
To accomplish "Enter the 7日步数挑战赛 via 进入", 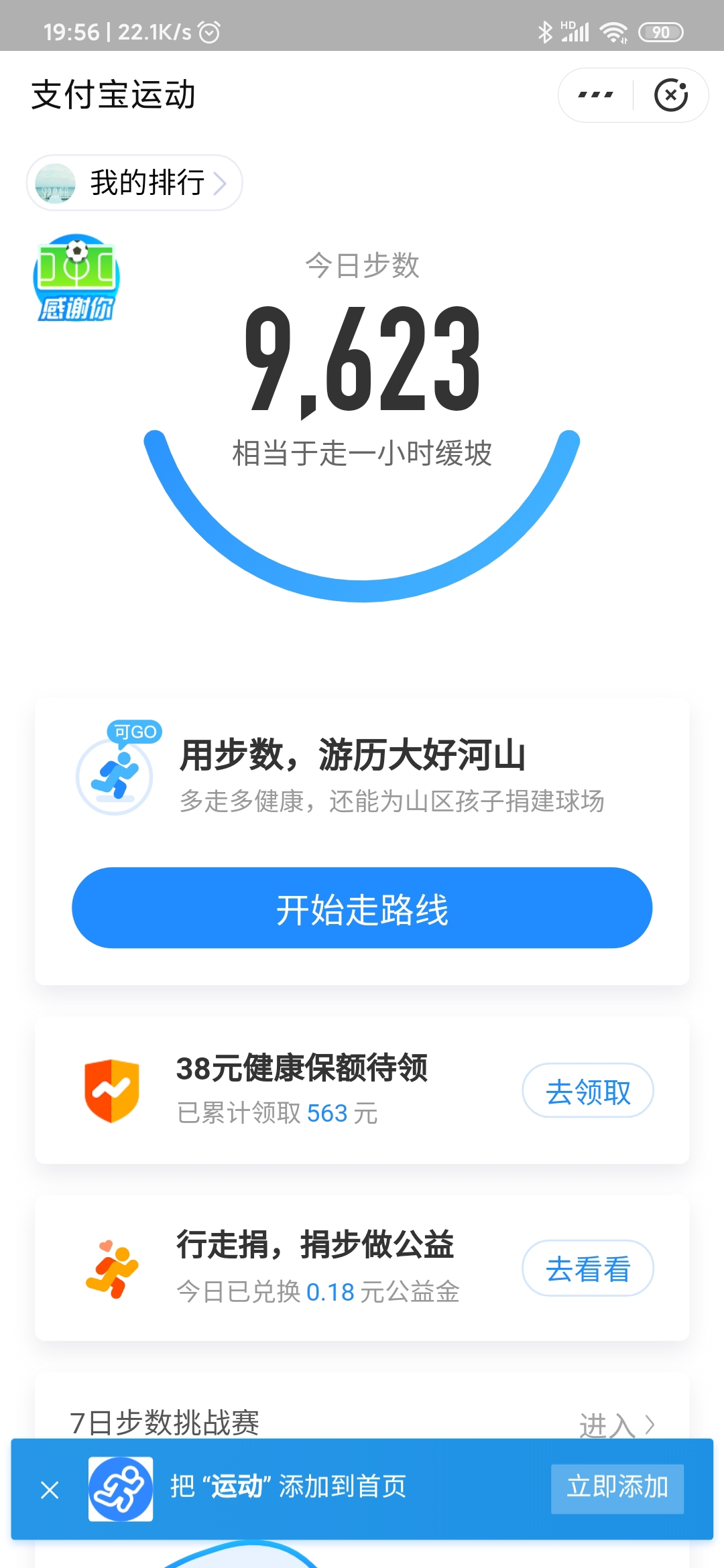I will (x=617, y=1422).
